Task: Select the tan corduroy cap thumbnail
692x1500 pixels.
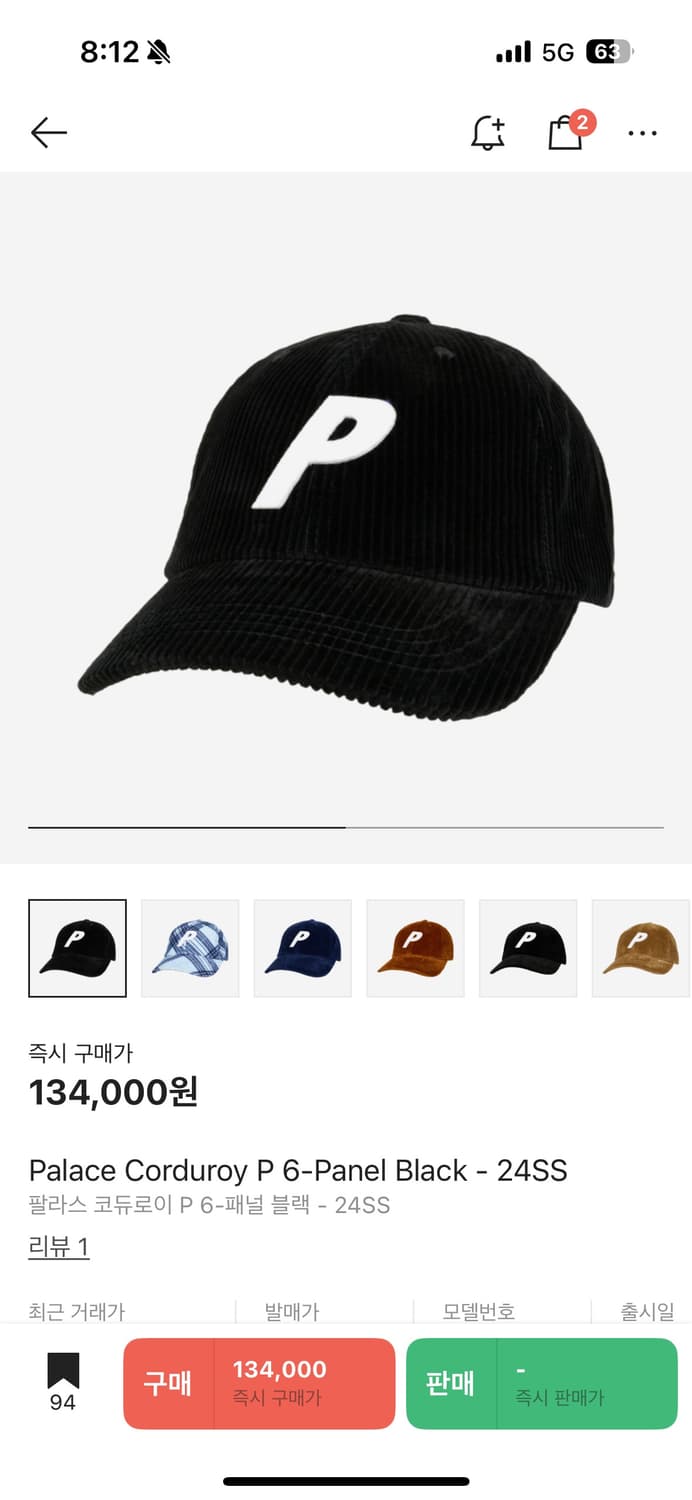Action: (x=641, y=948)
